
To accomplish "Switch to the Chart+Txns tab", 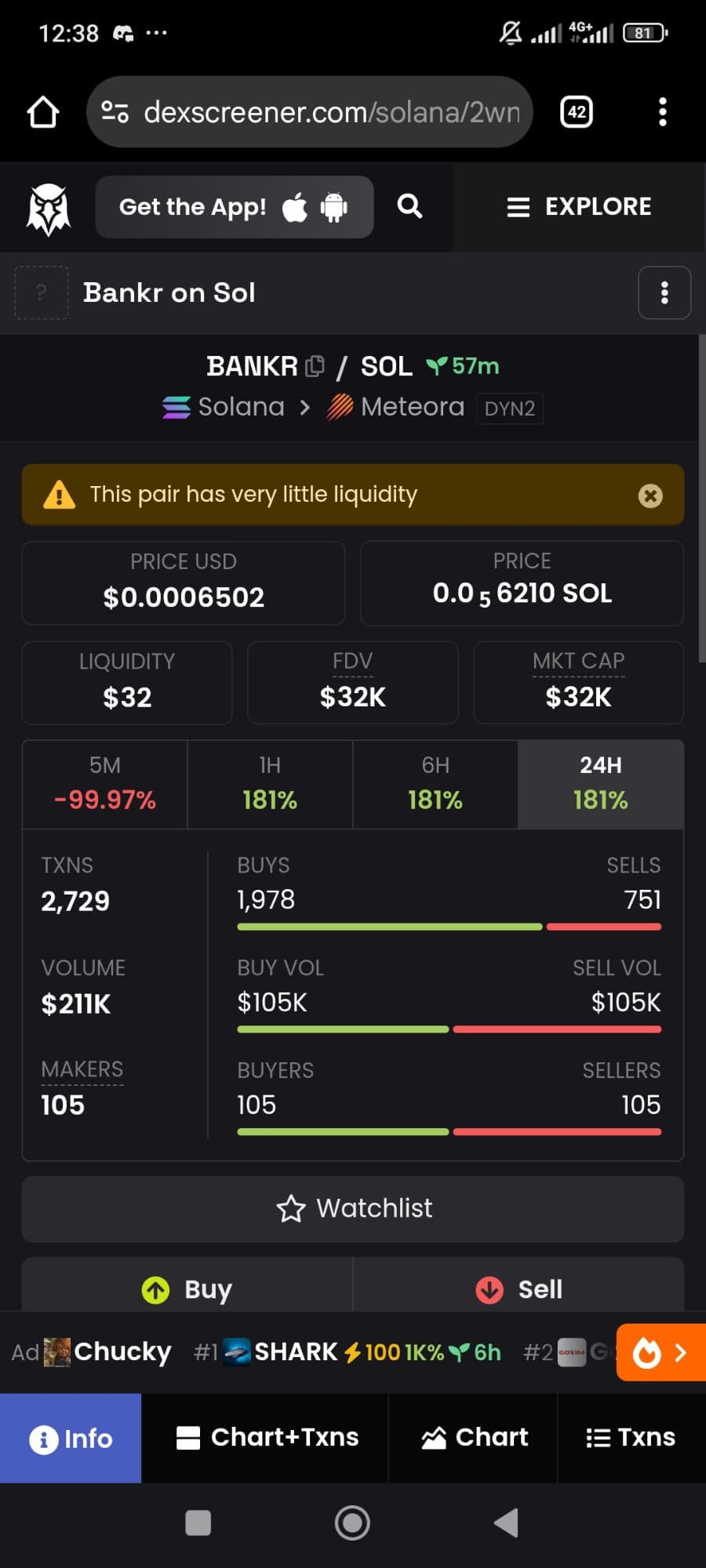I will click(267, 1437).
